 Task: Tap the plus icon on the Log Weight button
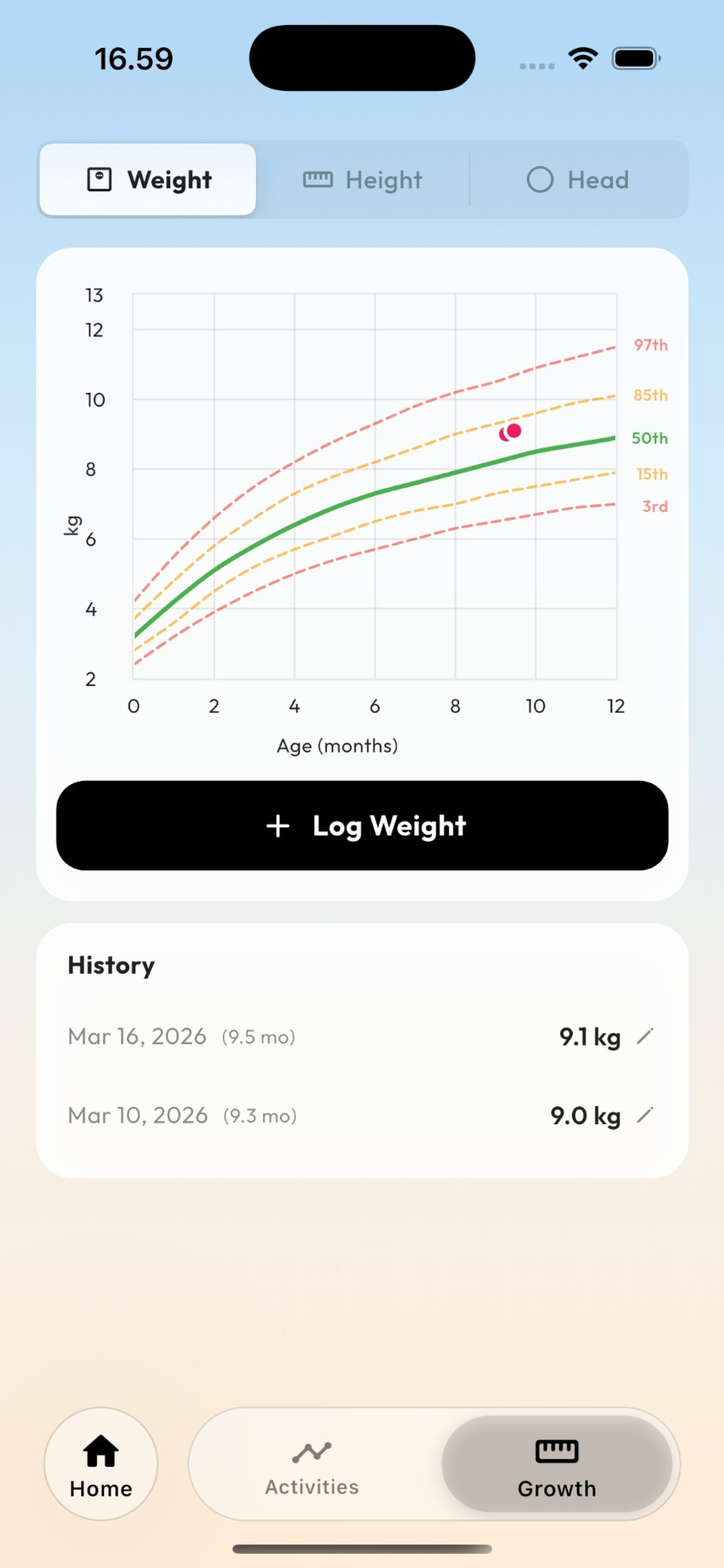click(x=277, y=826)
